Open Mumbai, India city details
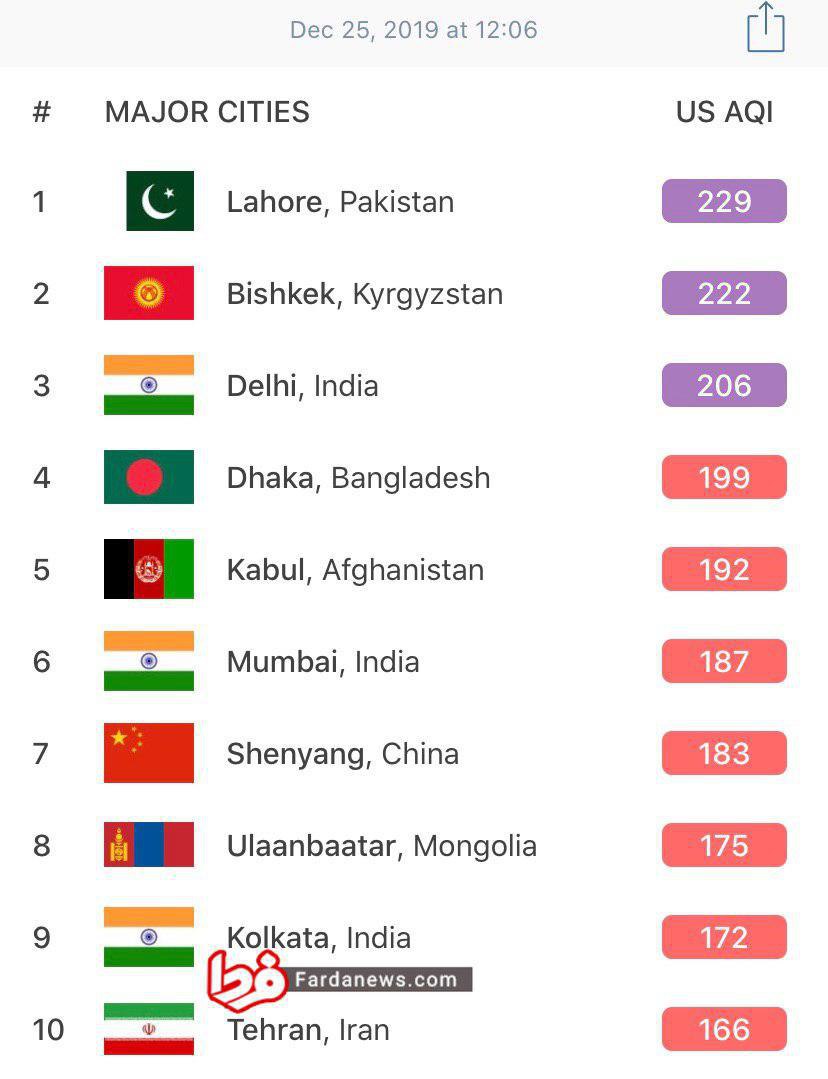The height and width of the screenshot is (1079, 828). coord(322,662)
